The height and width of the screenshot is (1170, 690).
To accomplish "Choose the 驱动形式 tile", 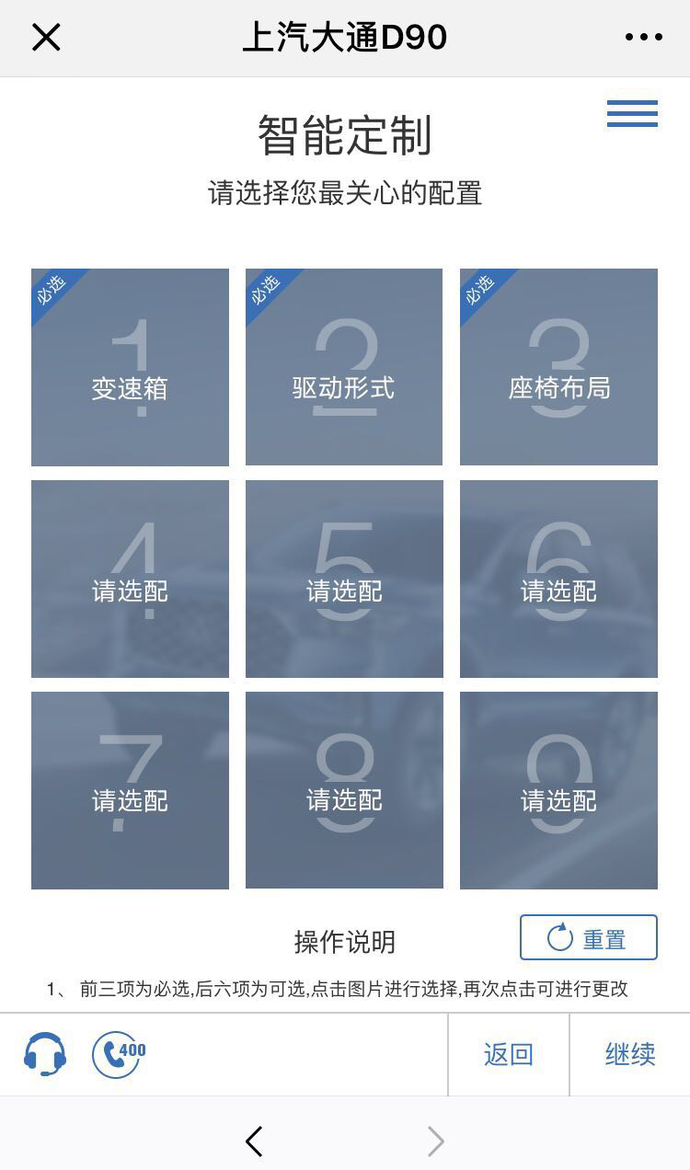I will click(x=344, y=367).
